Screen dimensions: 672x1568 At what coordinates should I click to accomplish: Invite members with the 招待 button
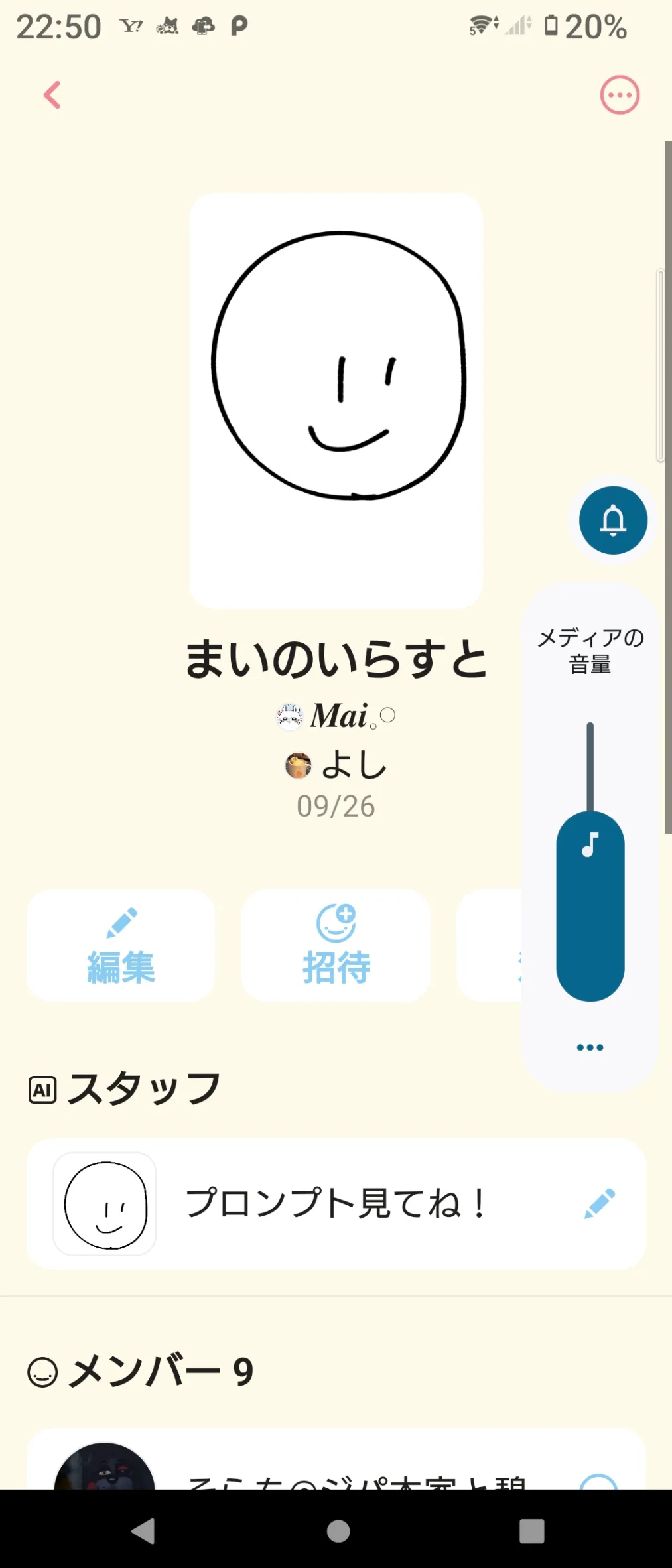tap(336, 945)
